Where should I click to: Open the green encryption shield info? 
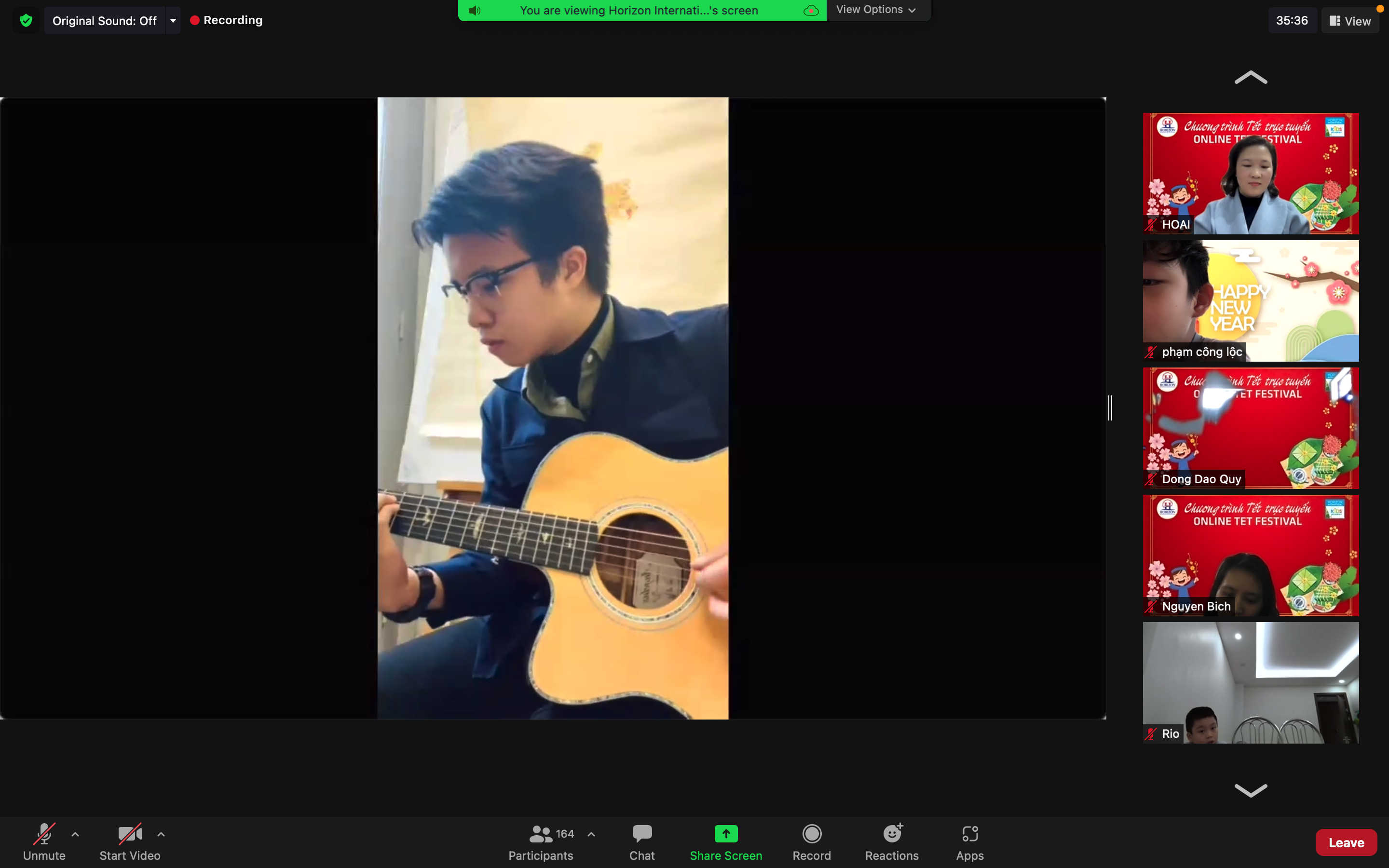pos(26,21)
